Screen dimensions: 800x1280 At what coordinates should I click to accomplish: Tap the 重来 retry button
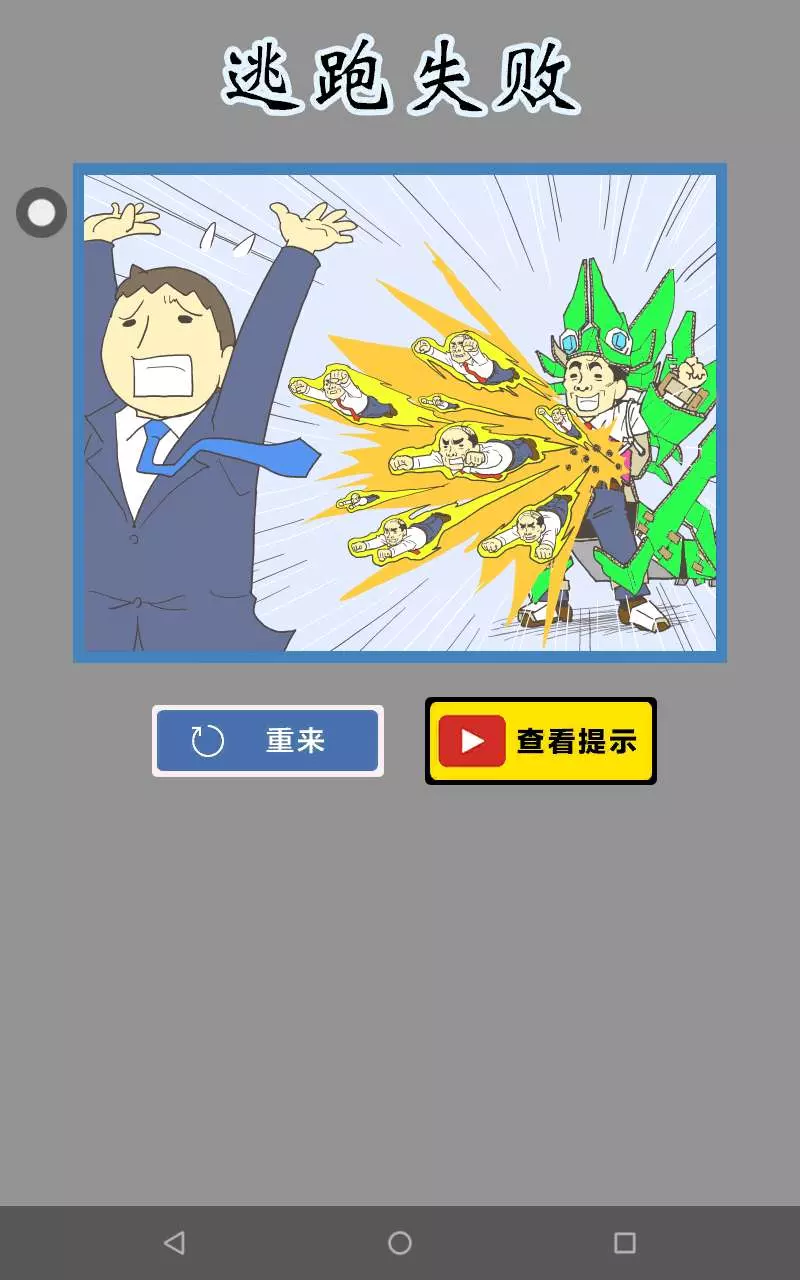267,741
